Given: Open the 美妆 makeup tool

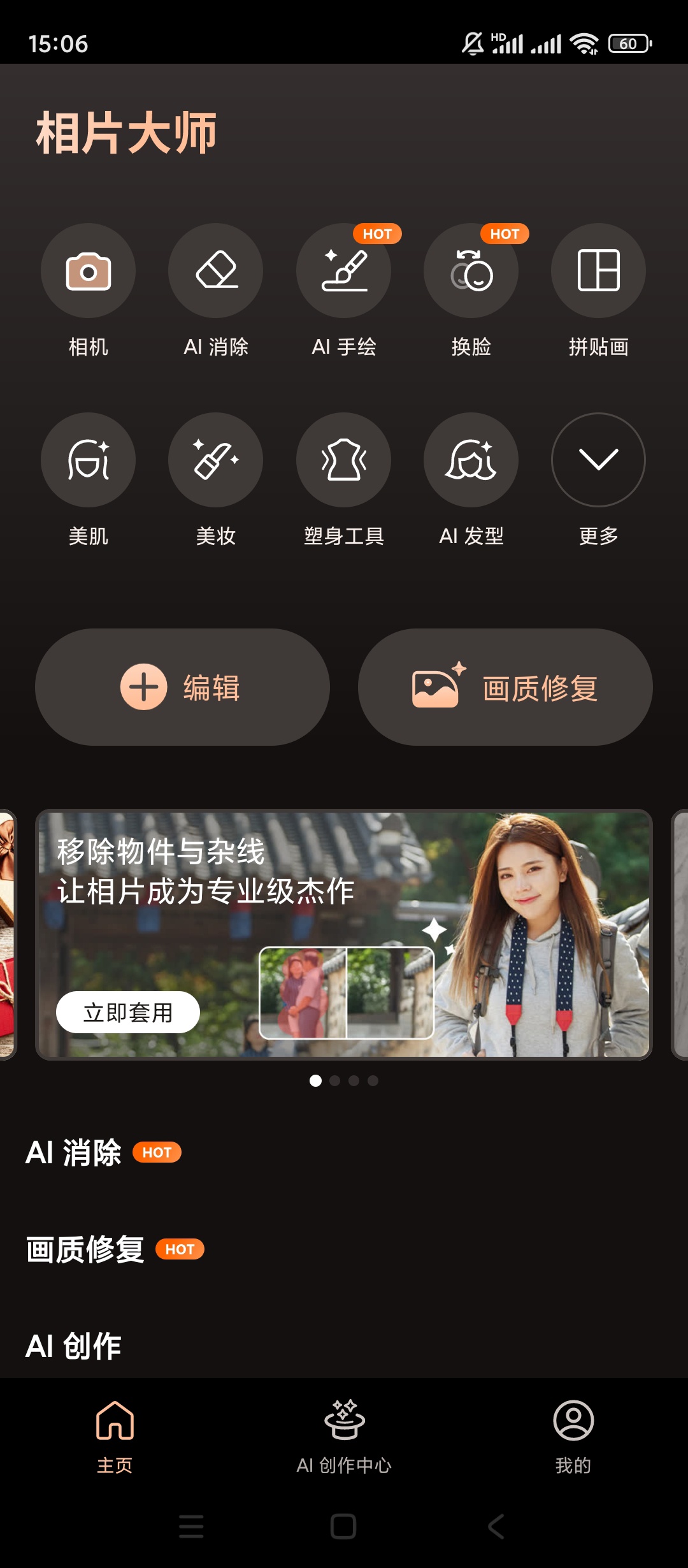Looking at the screenshot, I should [215, 460].
